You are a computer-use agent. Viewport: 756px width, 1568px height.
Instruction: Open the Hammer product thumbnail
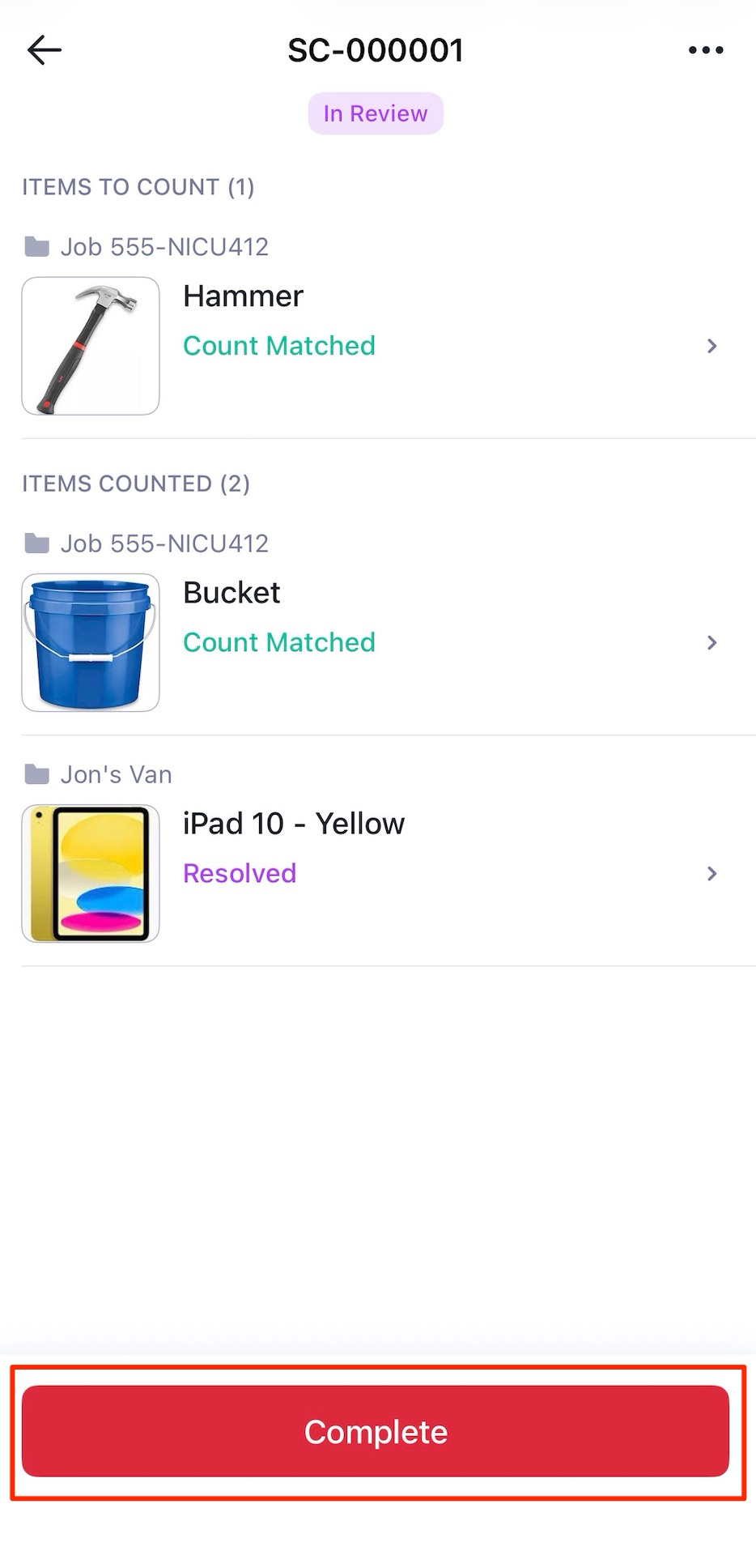90,345
